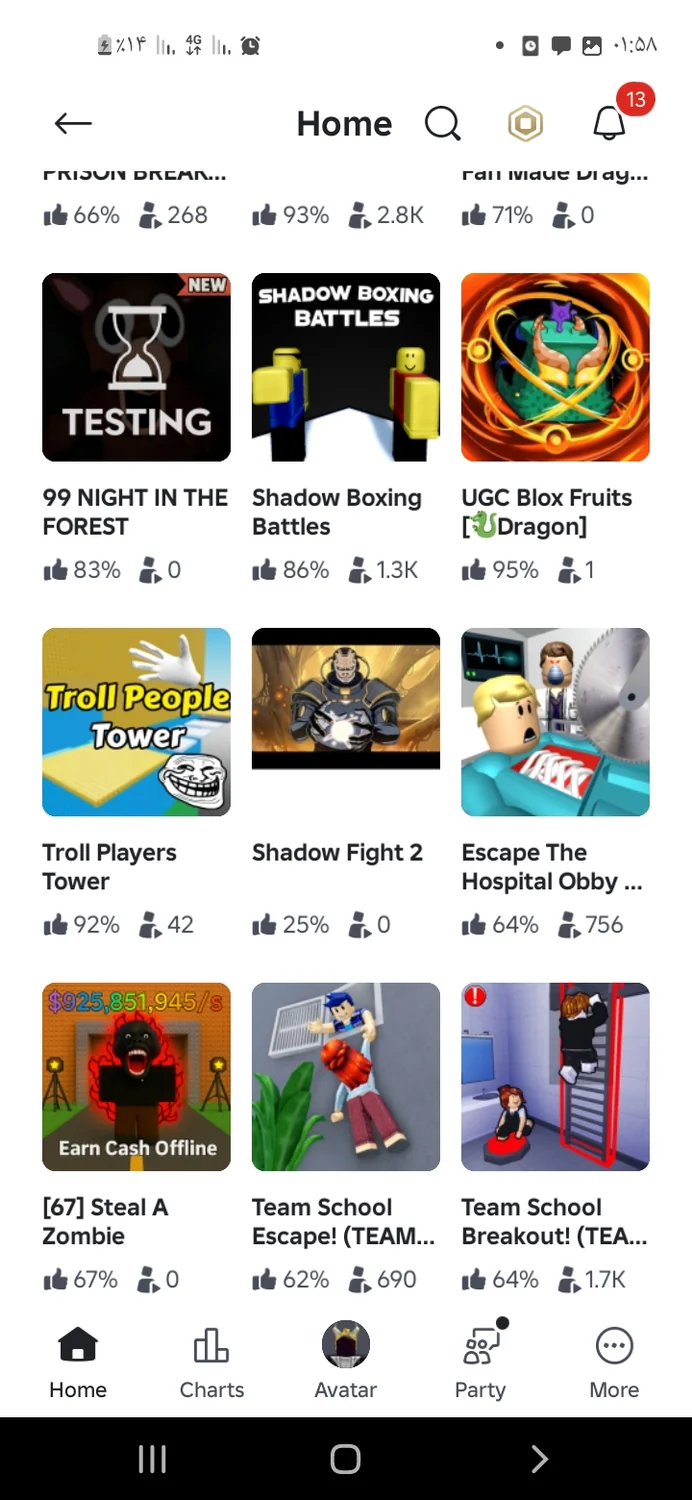Open Team School Breakout game
Screen dimensions: 692x1500
click(x=555, y=1077)
